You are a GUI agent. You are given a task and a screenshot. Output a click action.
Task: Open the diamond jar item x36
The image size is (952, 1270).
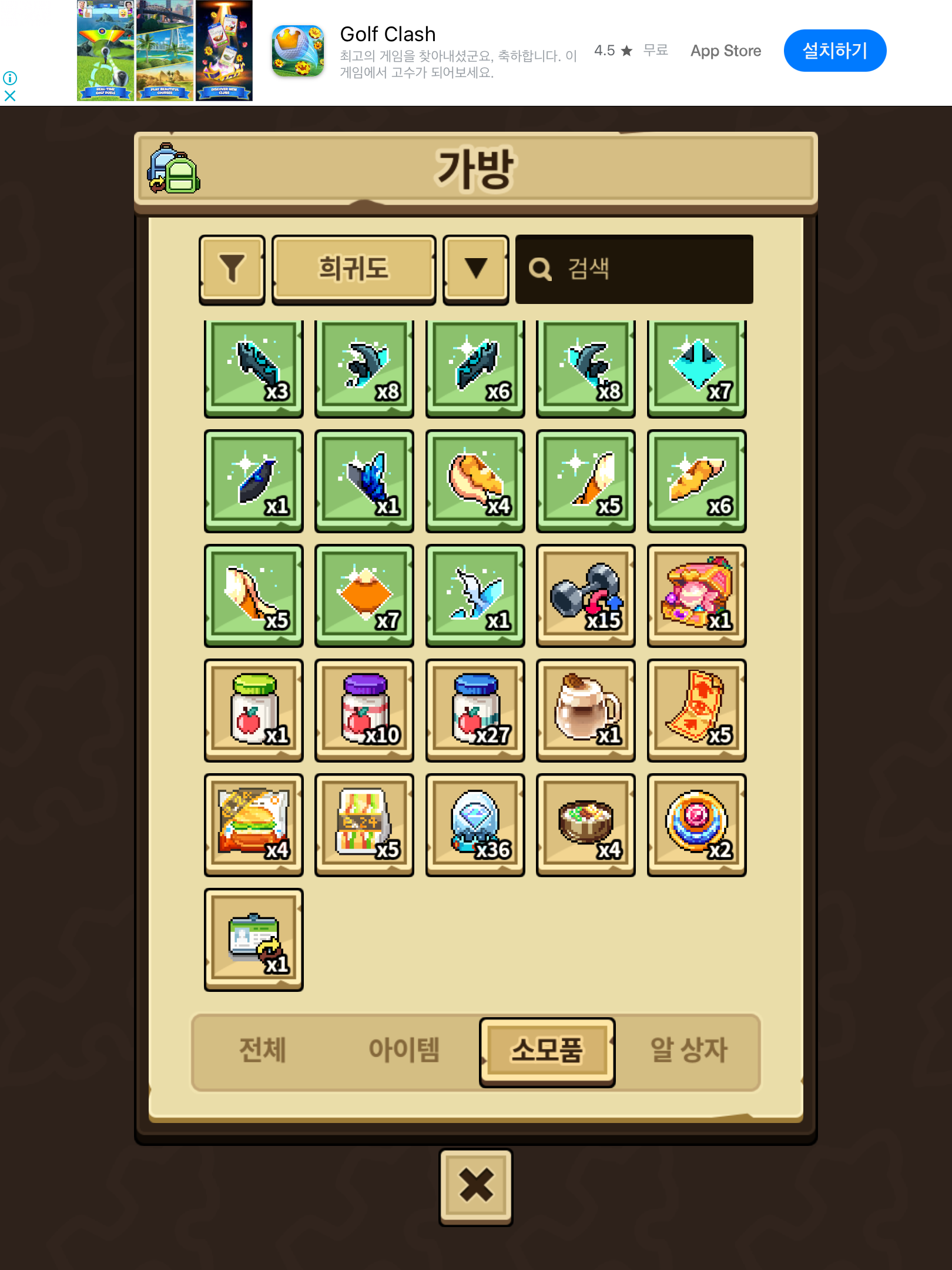[x=475, y=824]
